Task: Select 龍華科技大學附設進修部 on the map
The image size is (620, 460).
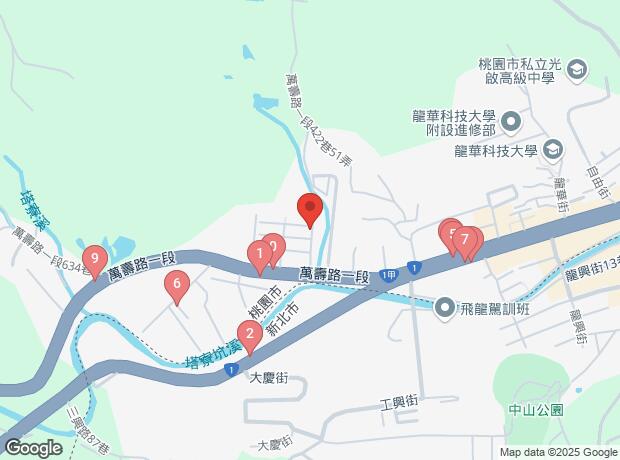Action: pos(511,123)
